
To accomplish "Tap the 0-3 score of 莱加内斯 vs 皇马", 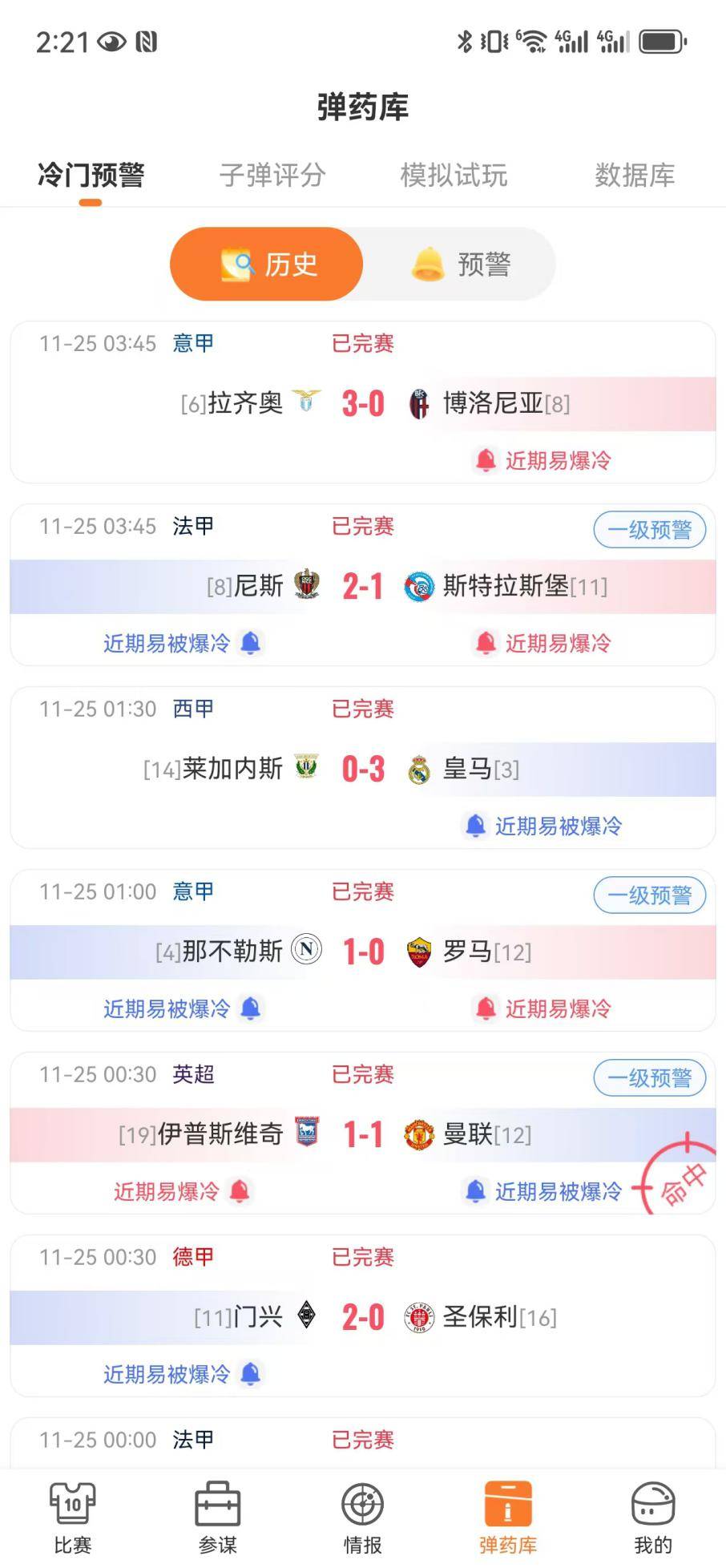I will pyautogui.click(x=362, y=768).
